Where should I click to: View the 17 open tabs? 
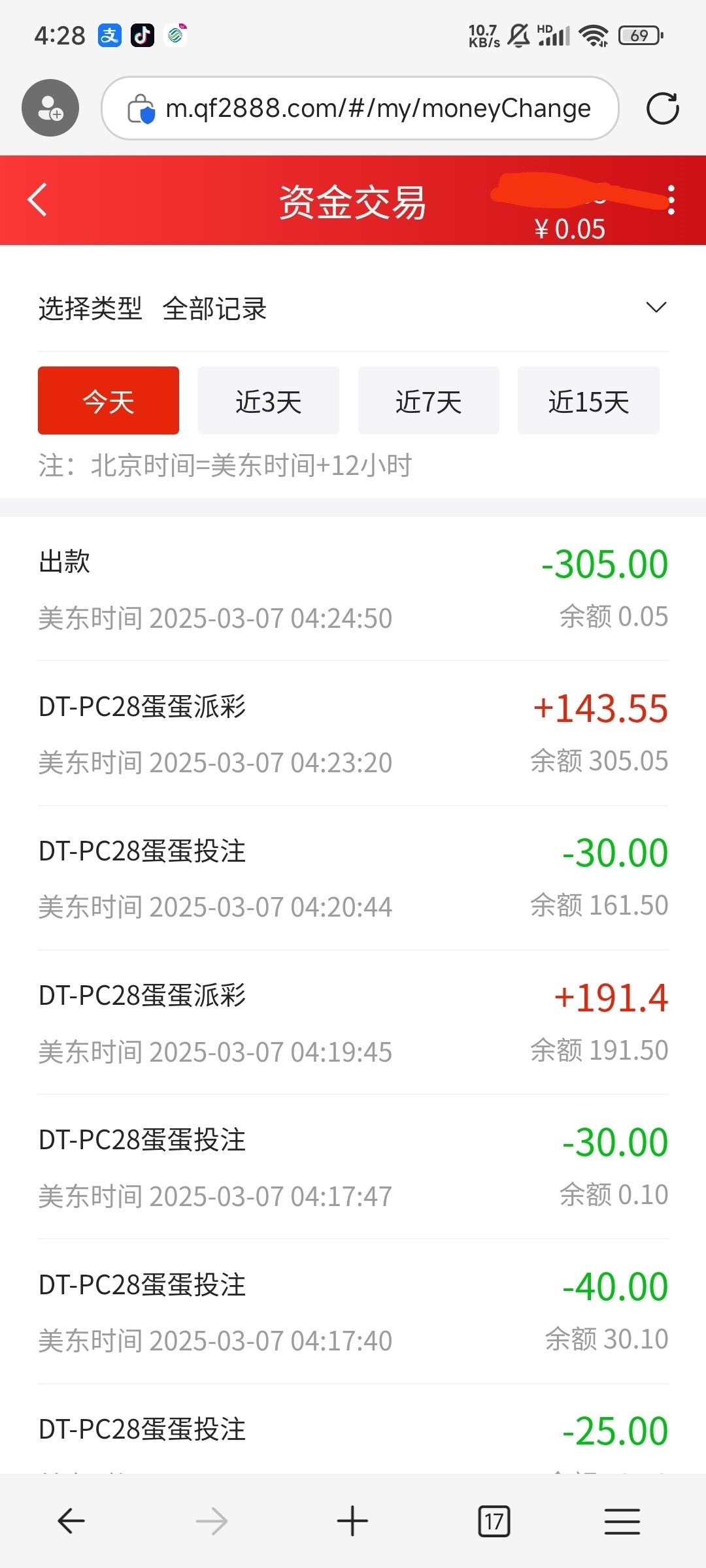click(494, 1521)
